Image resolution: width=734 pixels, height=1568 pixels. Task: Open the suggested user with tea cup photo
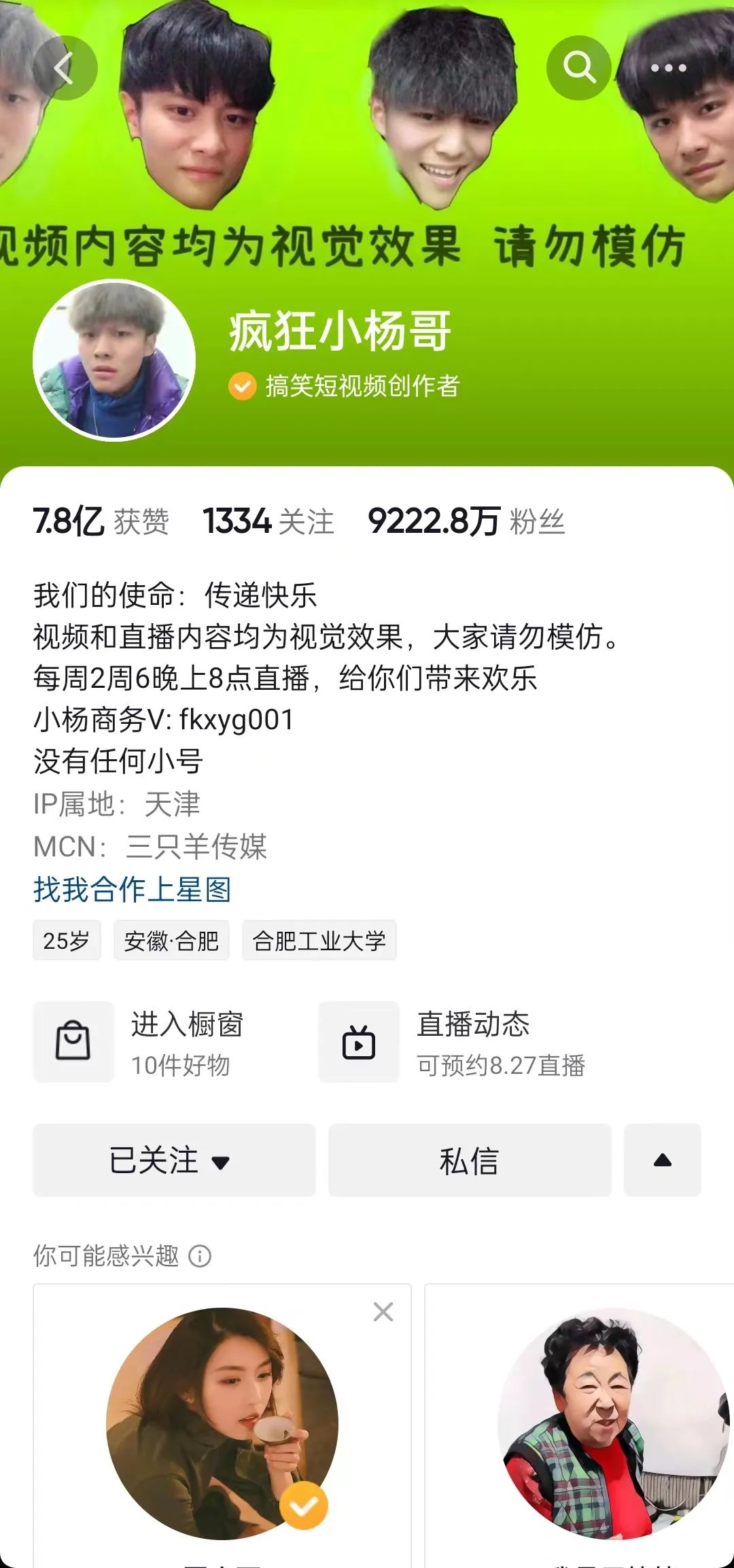click(x=222, y=1423)
